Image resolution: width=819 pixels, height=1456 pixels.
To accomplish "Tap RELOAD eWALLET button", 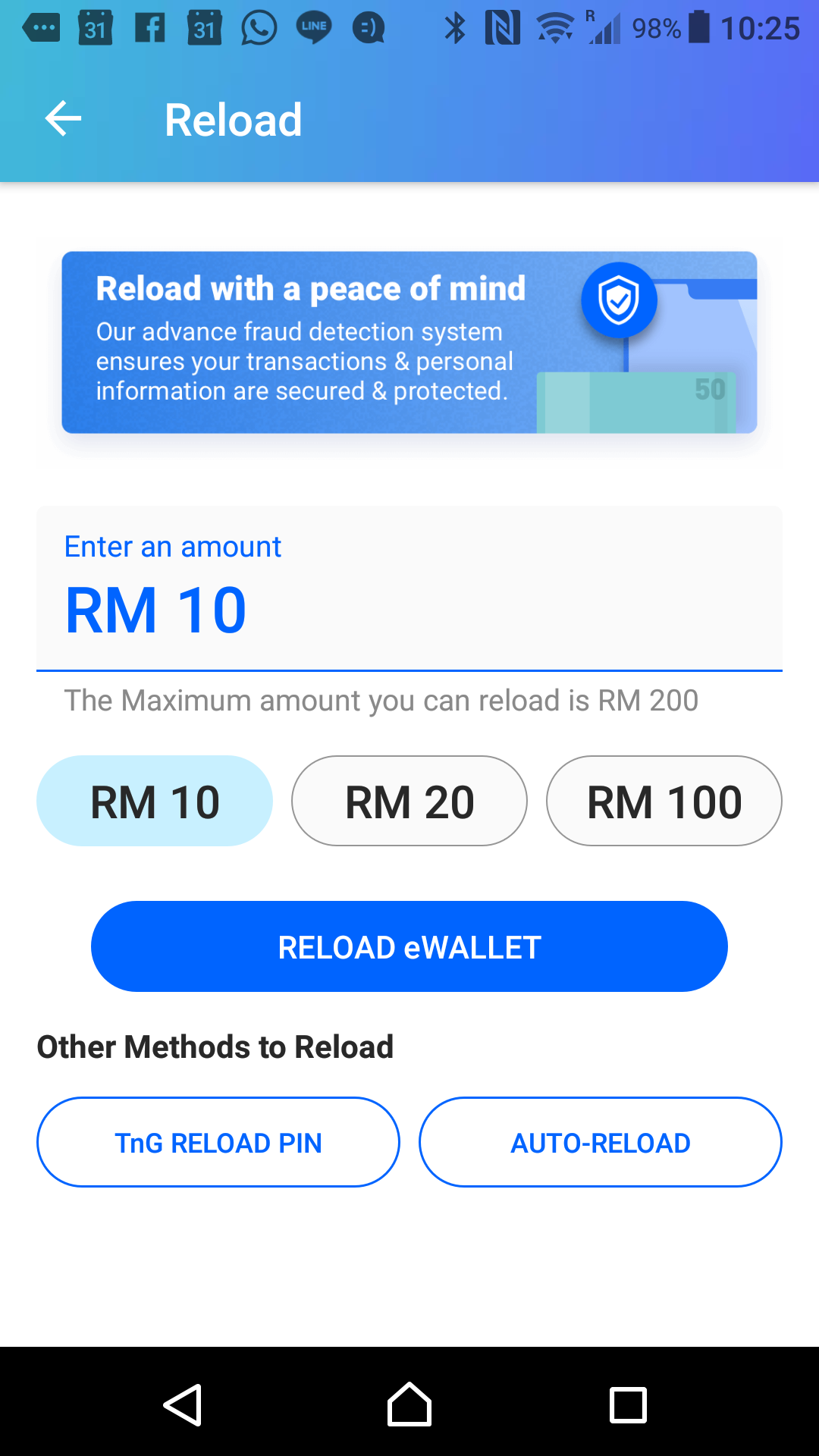I will (409, 946).
